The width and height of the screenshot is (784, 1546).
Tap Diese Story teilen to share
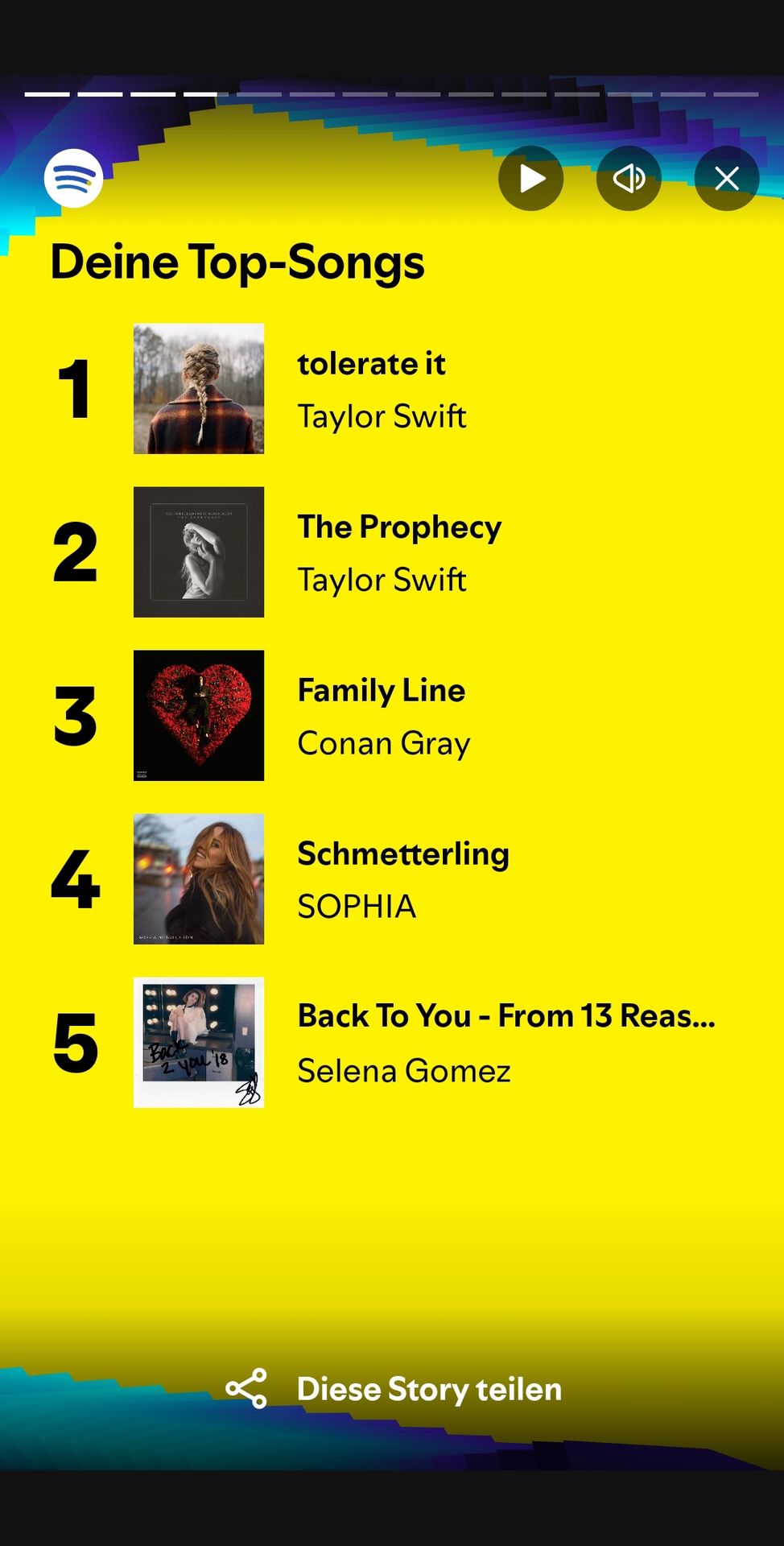(394, 1389)
